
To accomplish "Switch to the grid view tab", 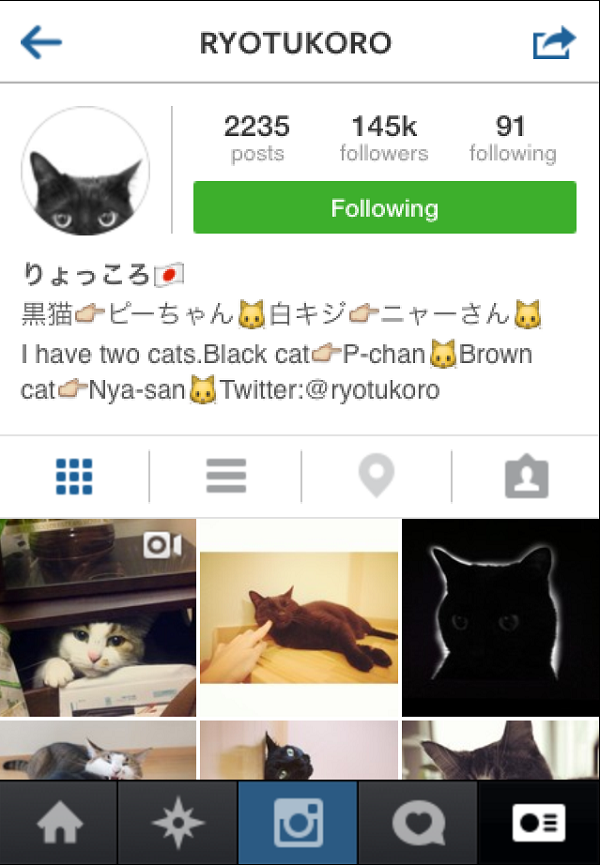I will (74, 477).
